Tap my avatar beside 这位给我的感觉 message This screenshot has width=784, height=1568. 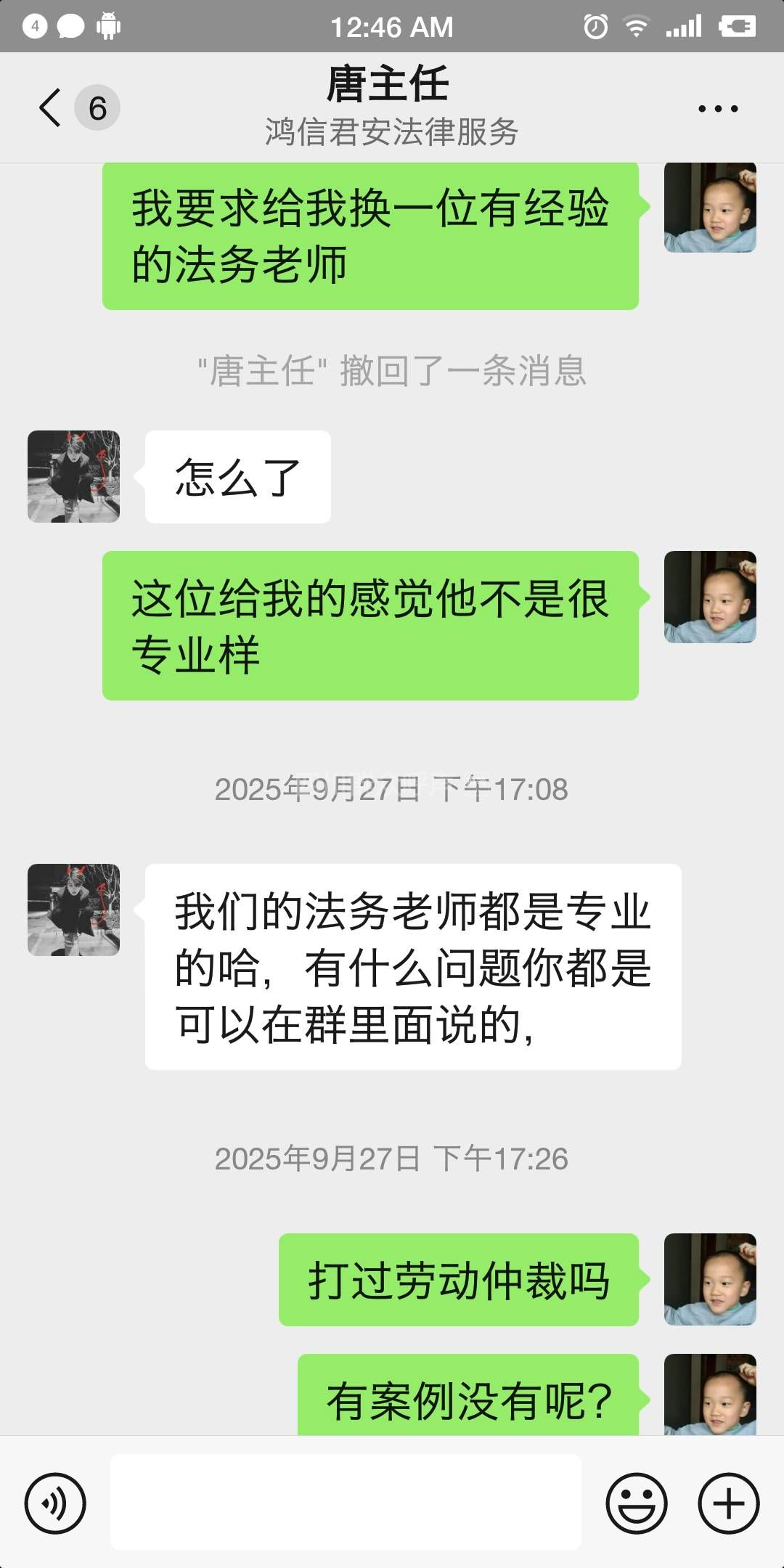[x=710, y=597]
